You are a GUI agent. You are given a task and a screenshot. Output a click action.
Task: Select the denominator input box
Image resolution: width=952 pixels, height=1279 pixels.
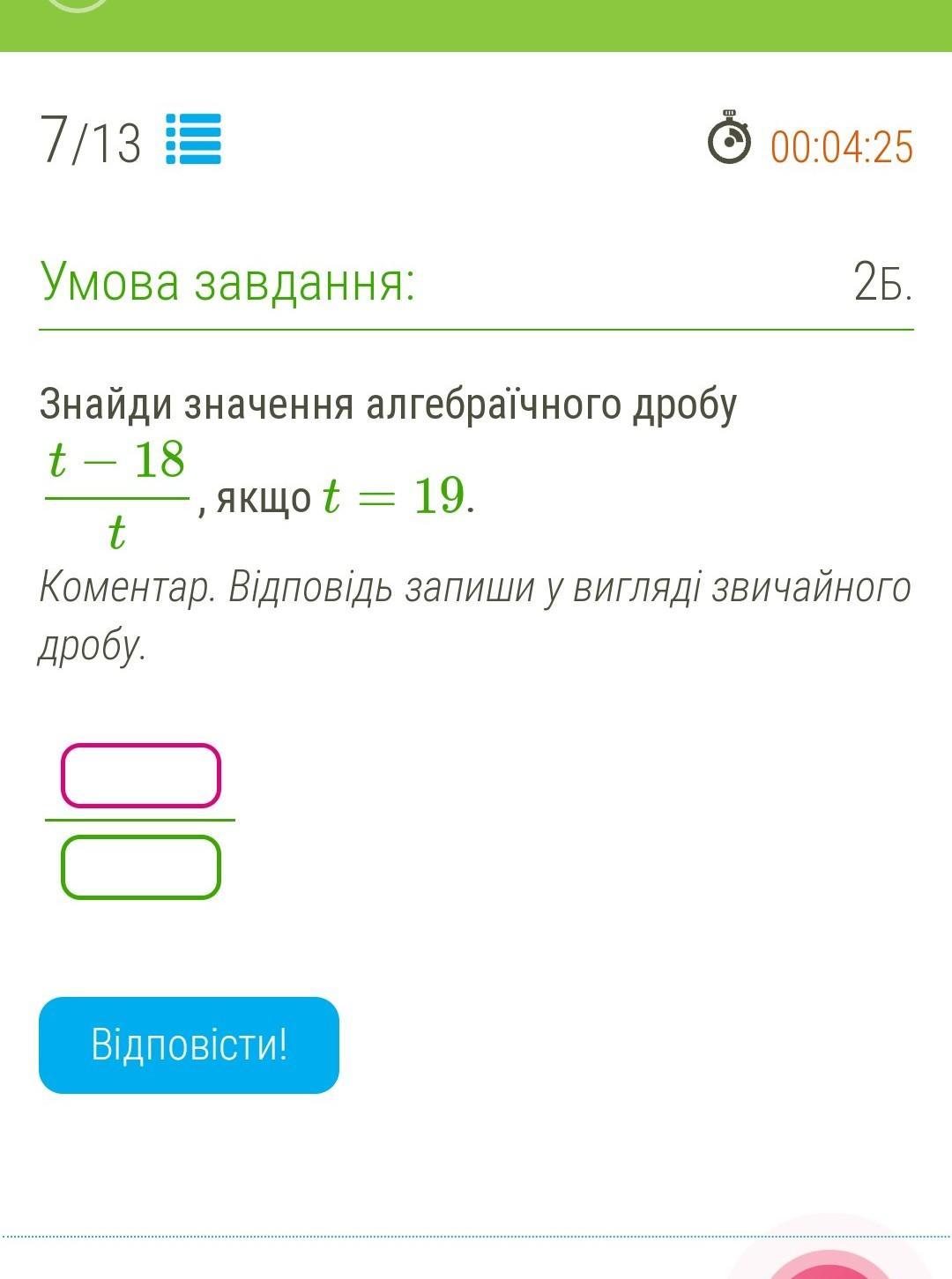(141, 867)
